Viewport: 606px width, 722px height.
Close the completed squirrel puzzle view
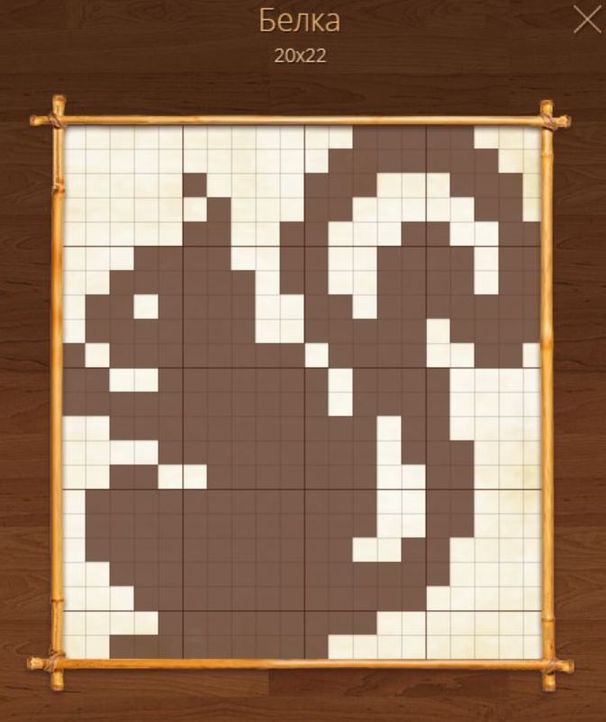[x=586, y=19]
